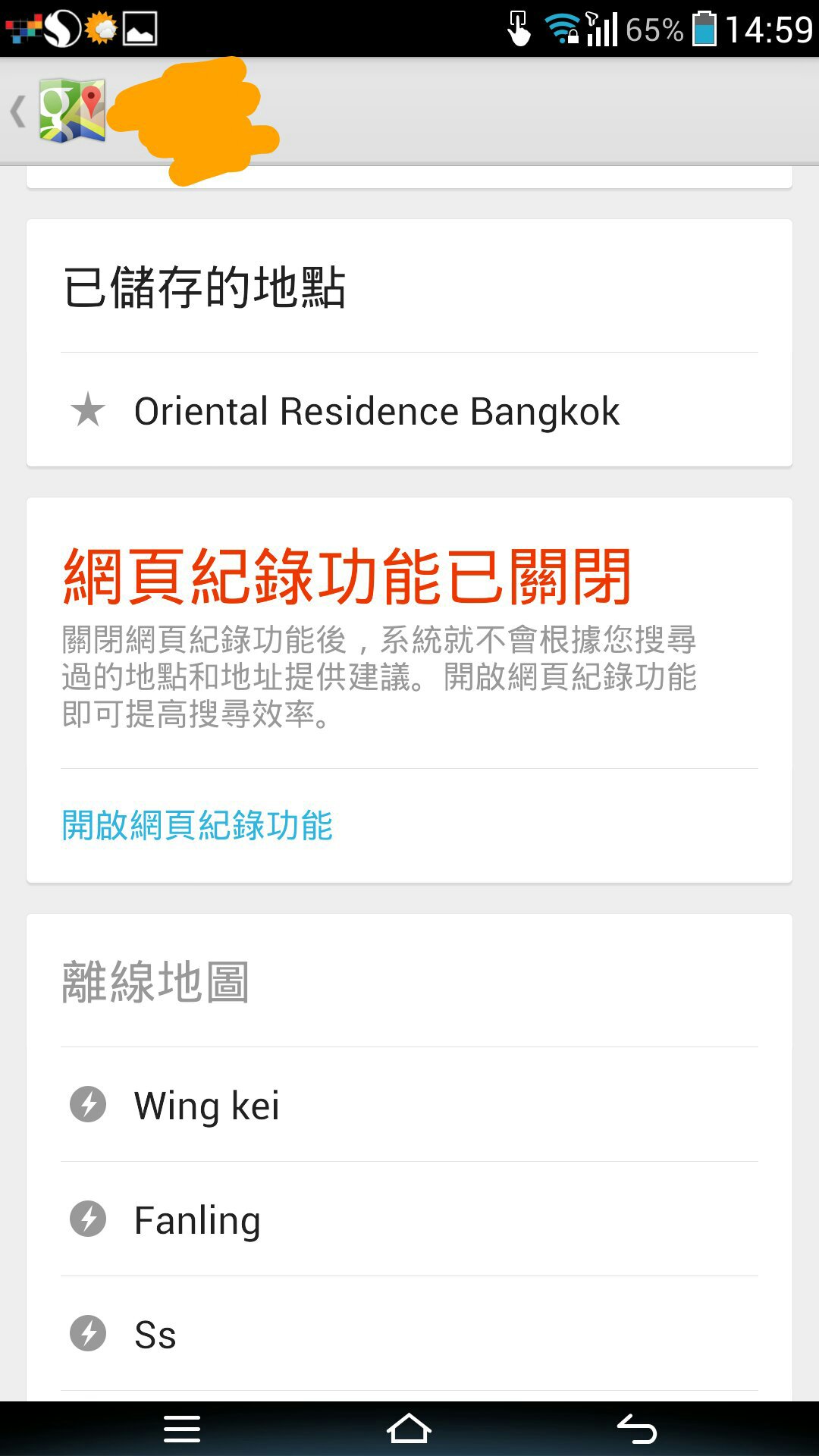Tap the 開啟網頁紀錄功能 link
Viewport: 819px width, 1456px height.
click(x=197, y=825)
